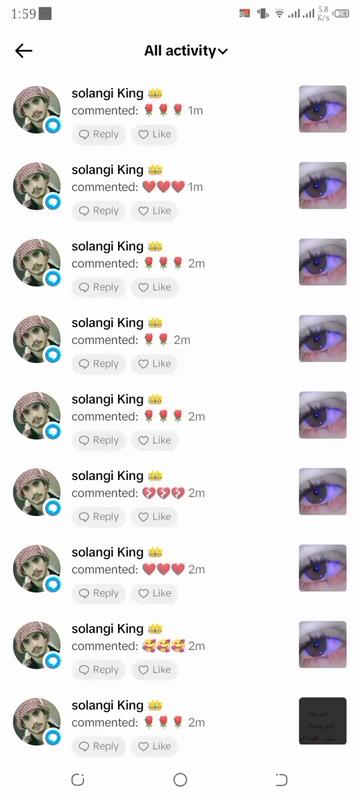The image size is (360, 800).
Task: Reply to the smiling-hearts-face emoji comment
Action: (99, 670)
